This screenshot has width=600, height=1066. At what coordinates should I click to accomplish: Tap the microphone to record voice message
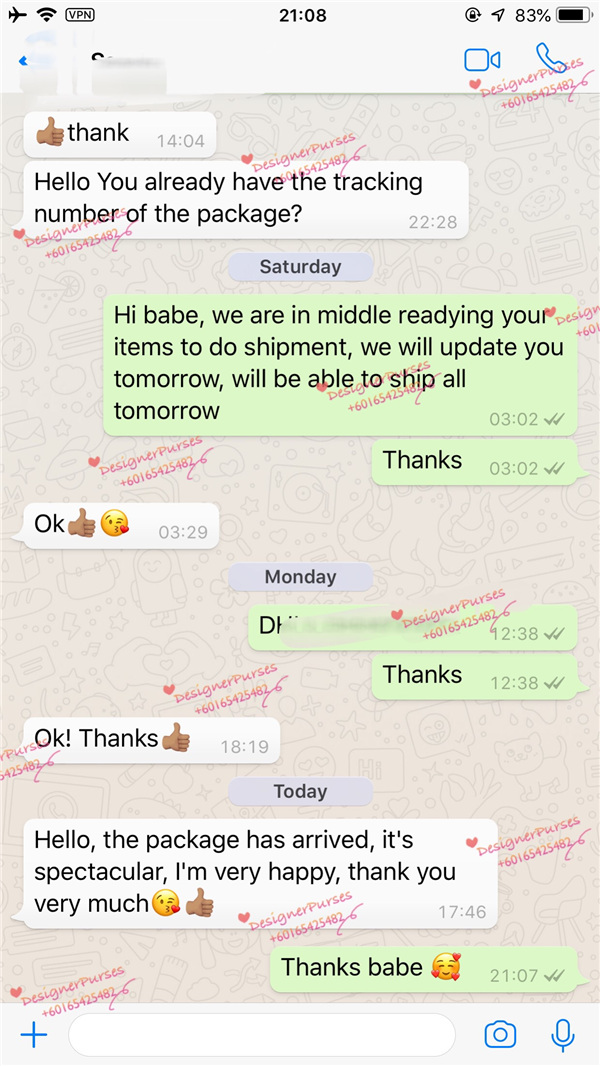pos(563,1034)
